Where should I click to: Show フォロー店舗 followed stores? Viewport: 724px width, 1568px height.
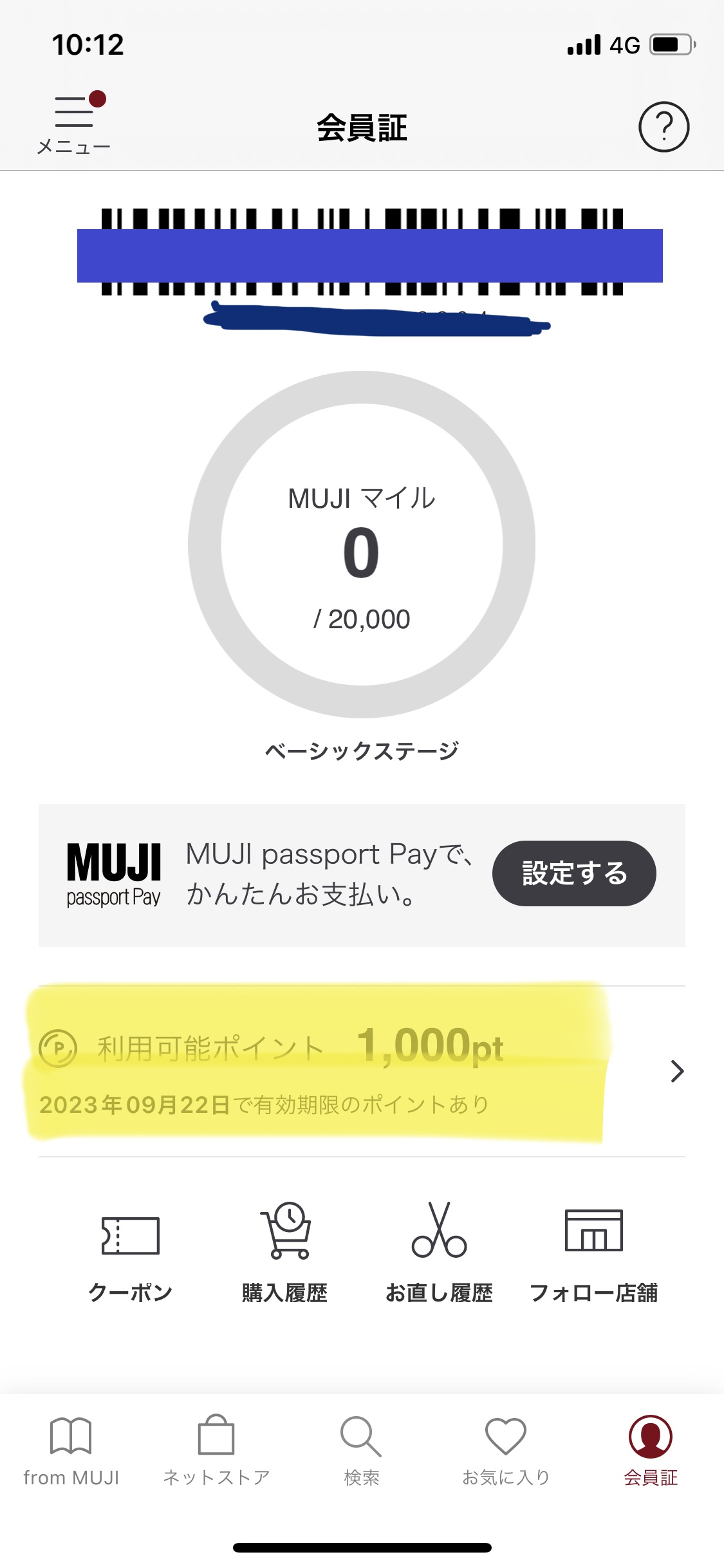pyautogui.click(x=593, y=1252)
